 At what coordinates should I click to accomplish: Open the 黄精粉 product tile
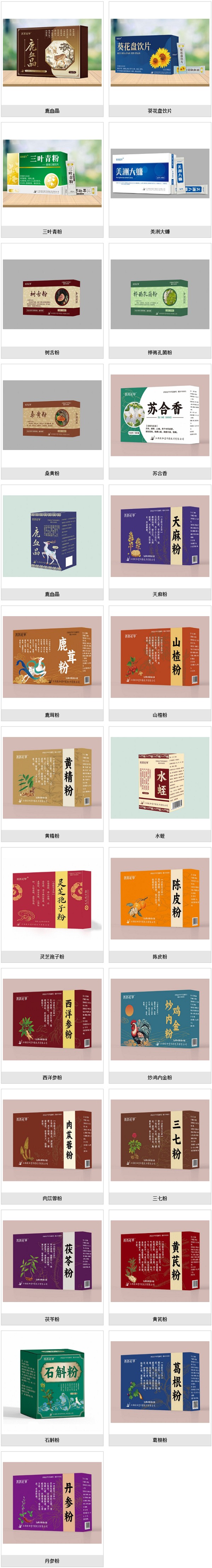pos(52,777)
